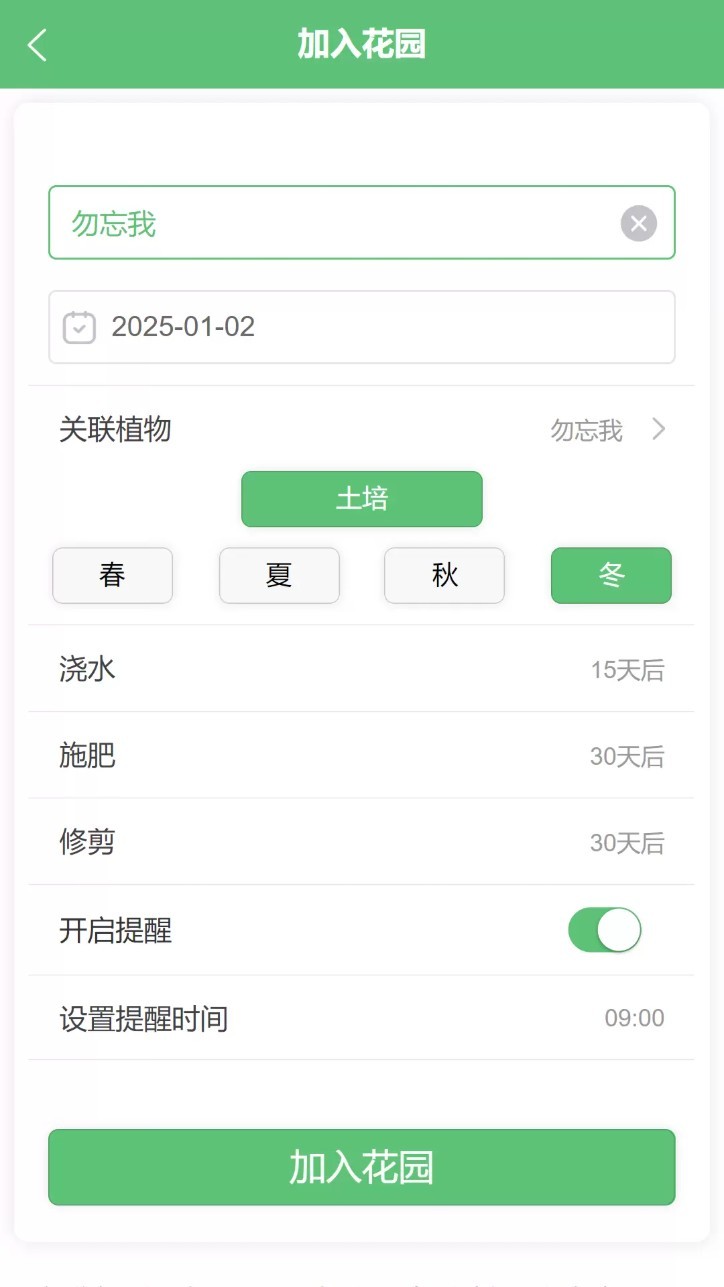Adjust the 施肥 30天后 setting
Image resolution: width=724 pixels, height=1287 pixels.
click(362, 756)
